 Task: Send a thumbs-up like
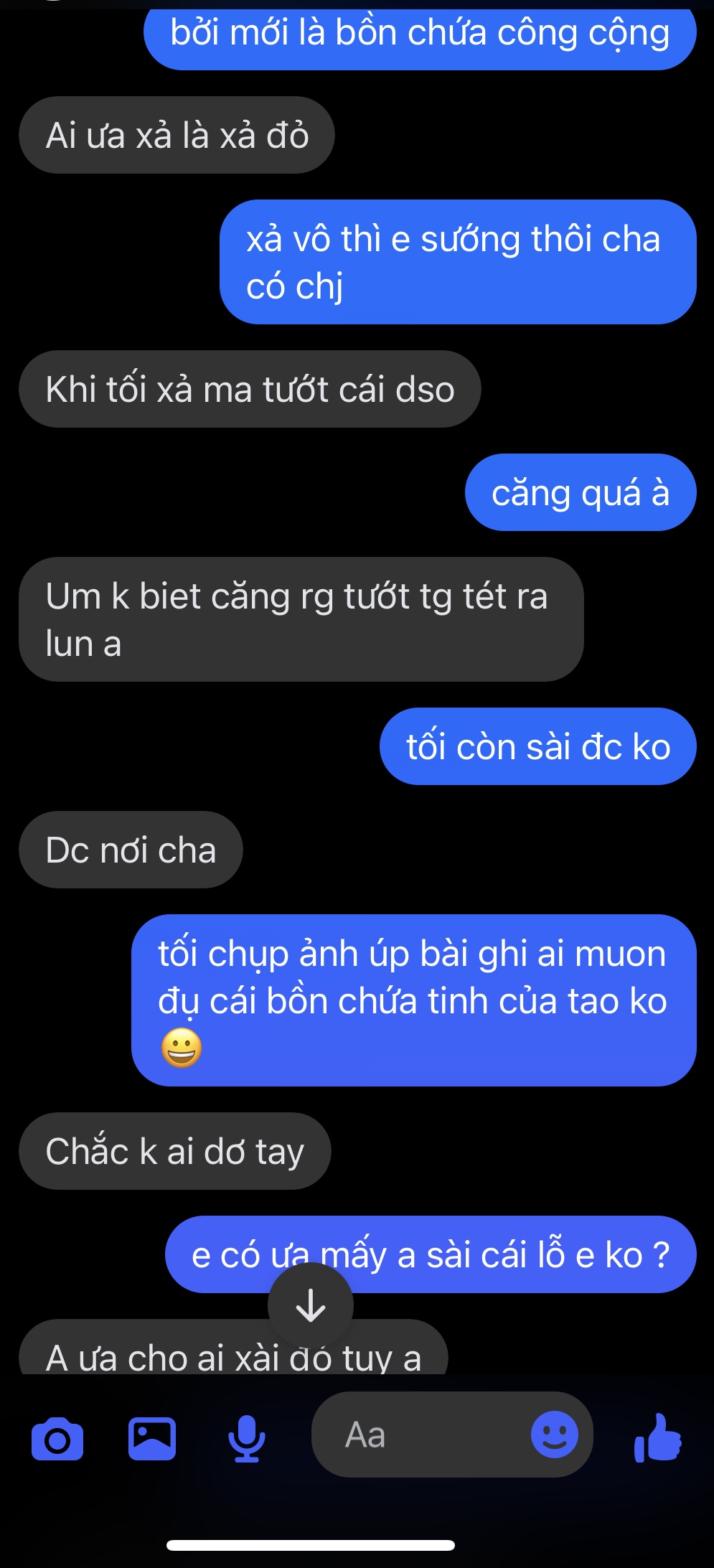pyautogui.click(x=658, y=1437)
